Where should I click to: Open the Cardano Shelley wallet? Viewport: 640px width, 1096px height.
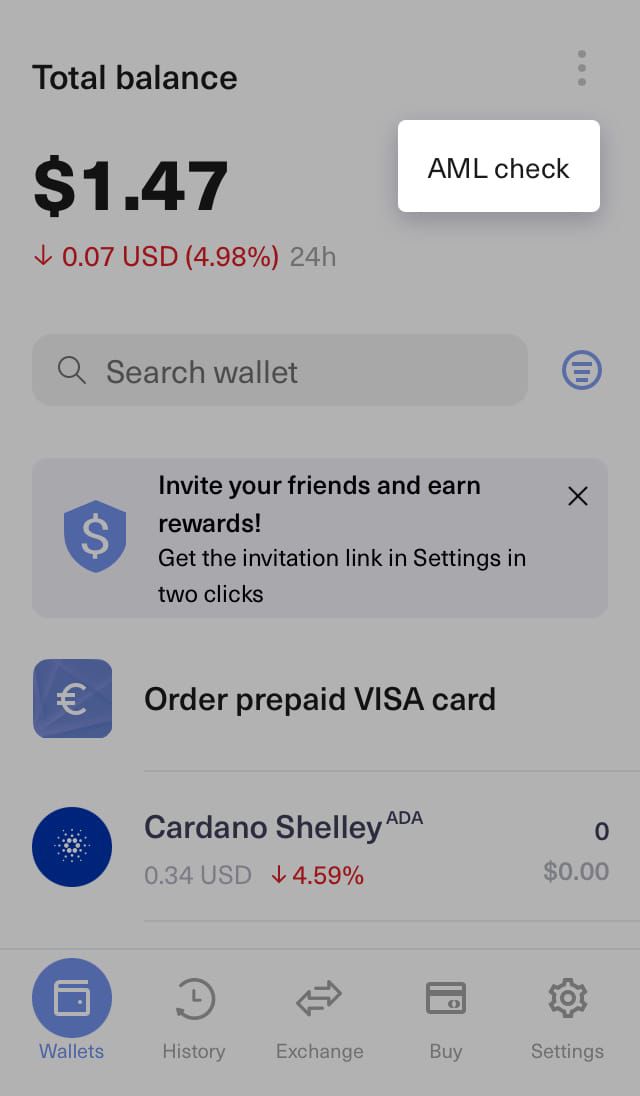tap(320, 847)
